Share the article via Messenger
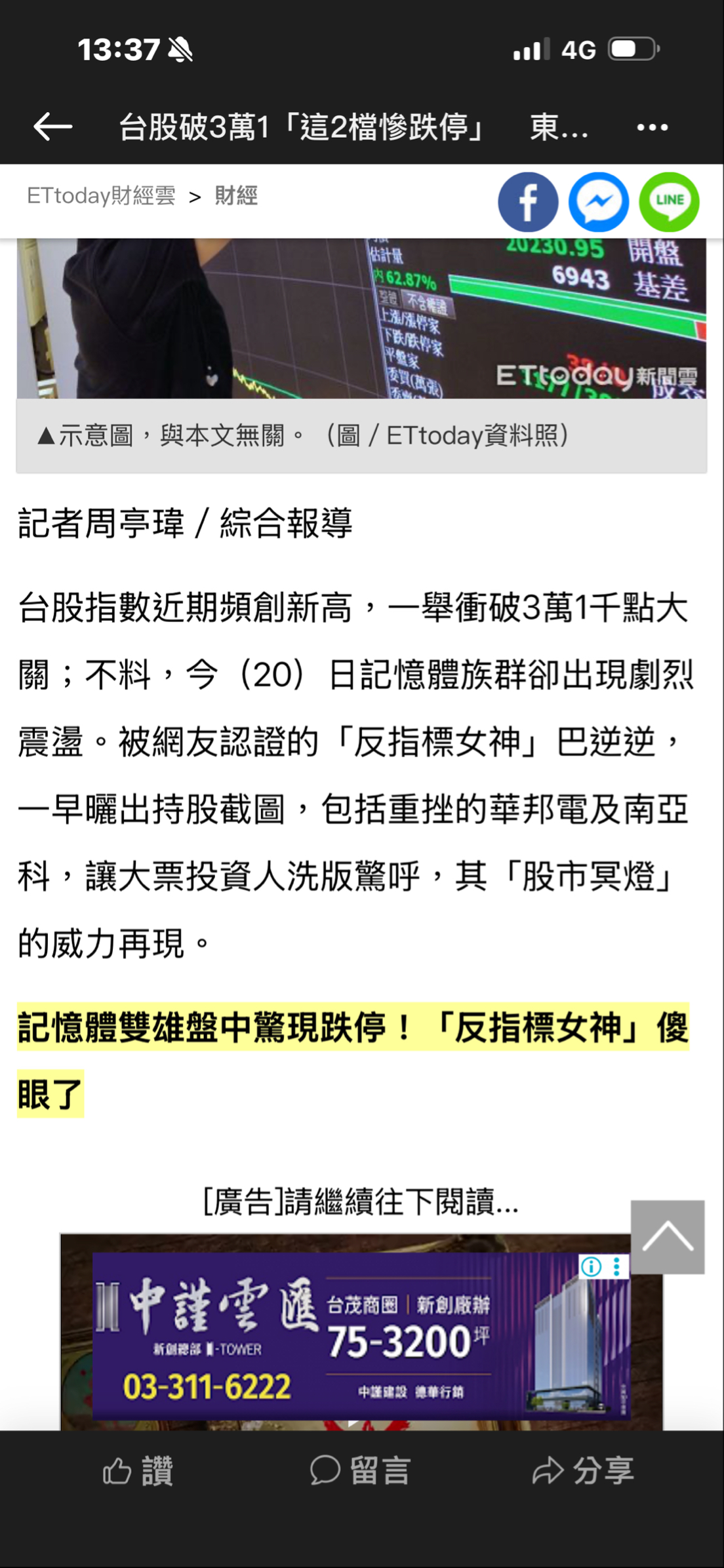The height and width of the screenshot is (1568, 724). [599, 201]
